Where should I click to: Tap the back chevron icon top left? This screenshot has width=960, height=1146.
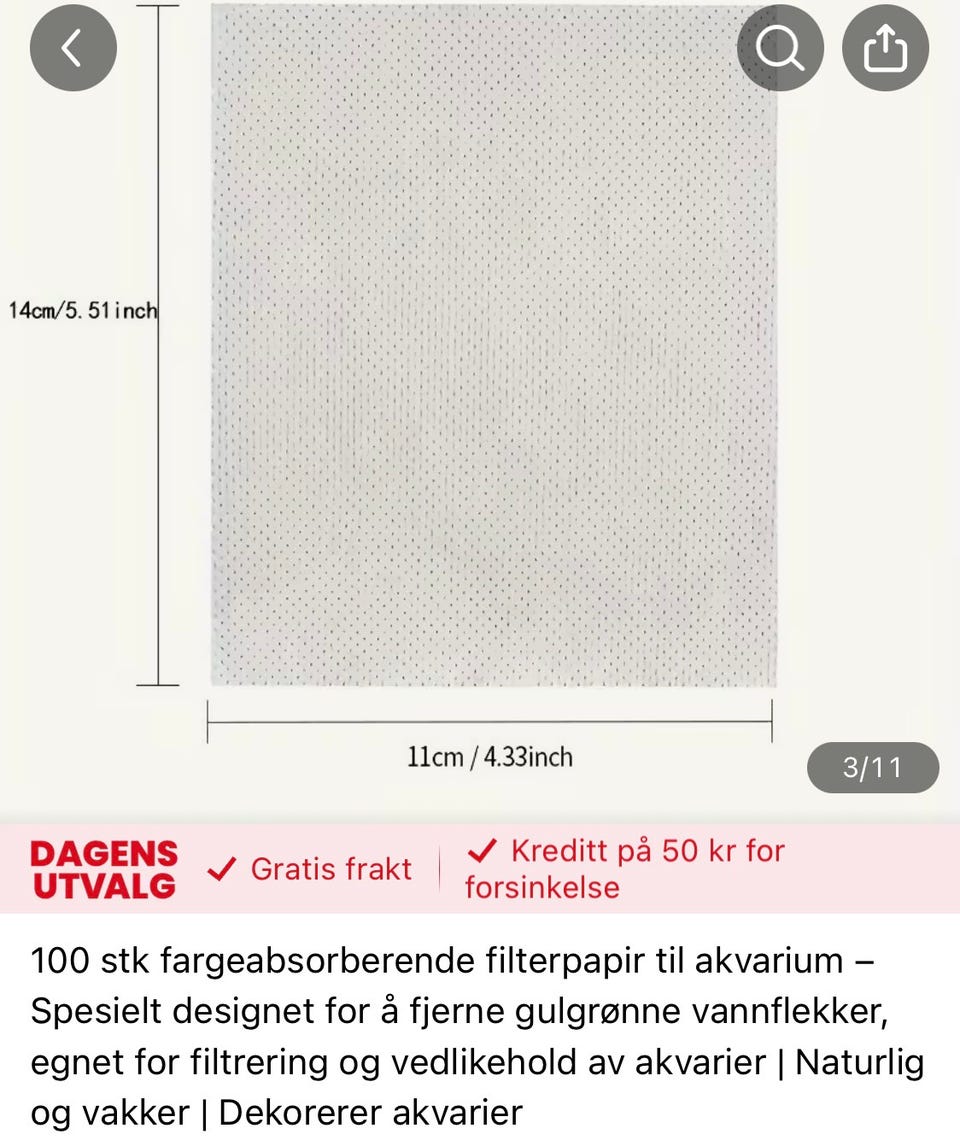click(72, 48)
